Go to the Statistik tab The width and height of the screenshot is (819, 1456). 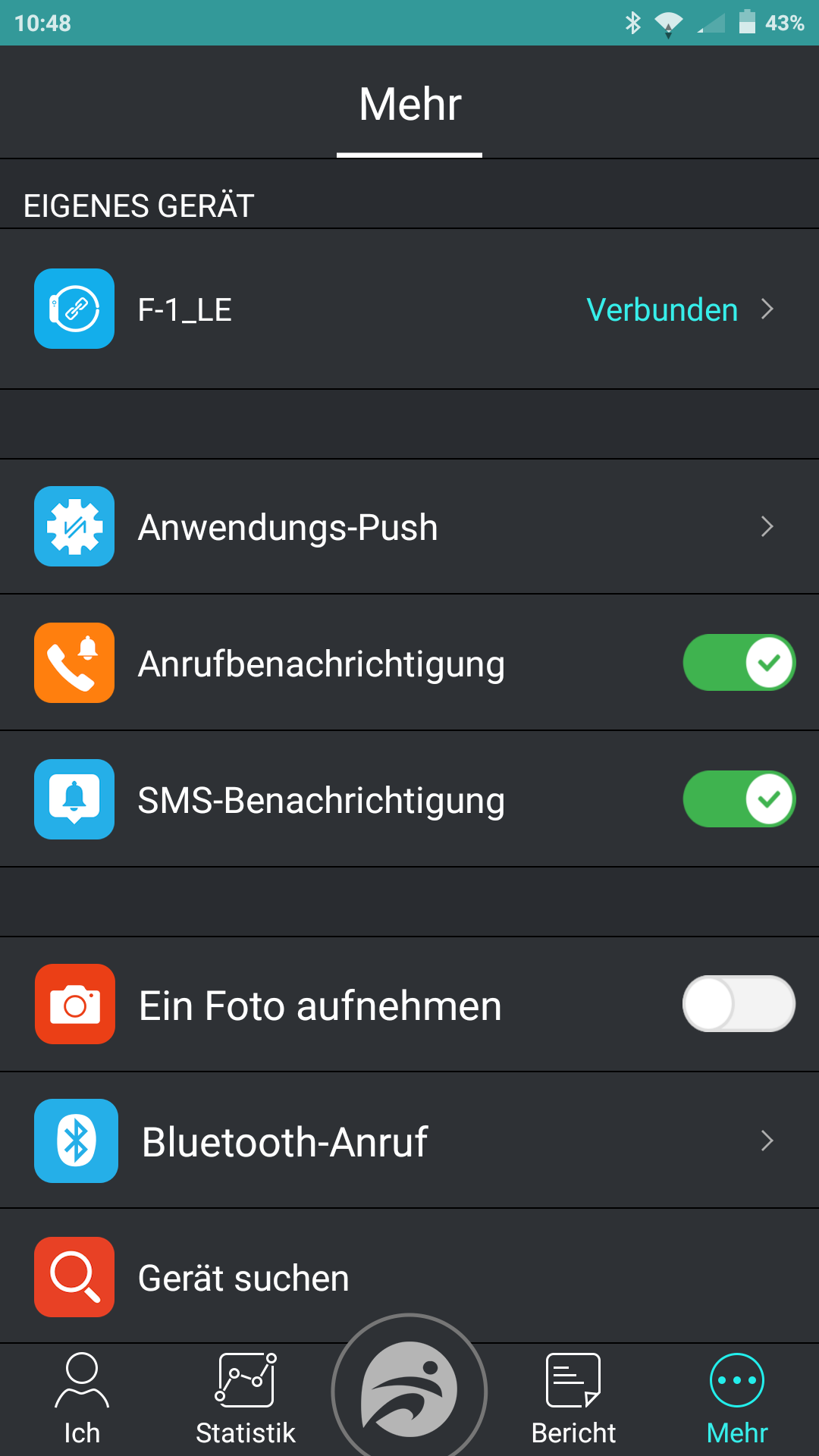tap(246, 1400)
